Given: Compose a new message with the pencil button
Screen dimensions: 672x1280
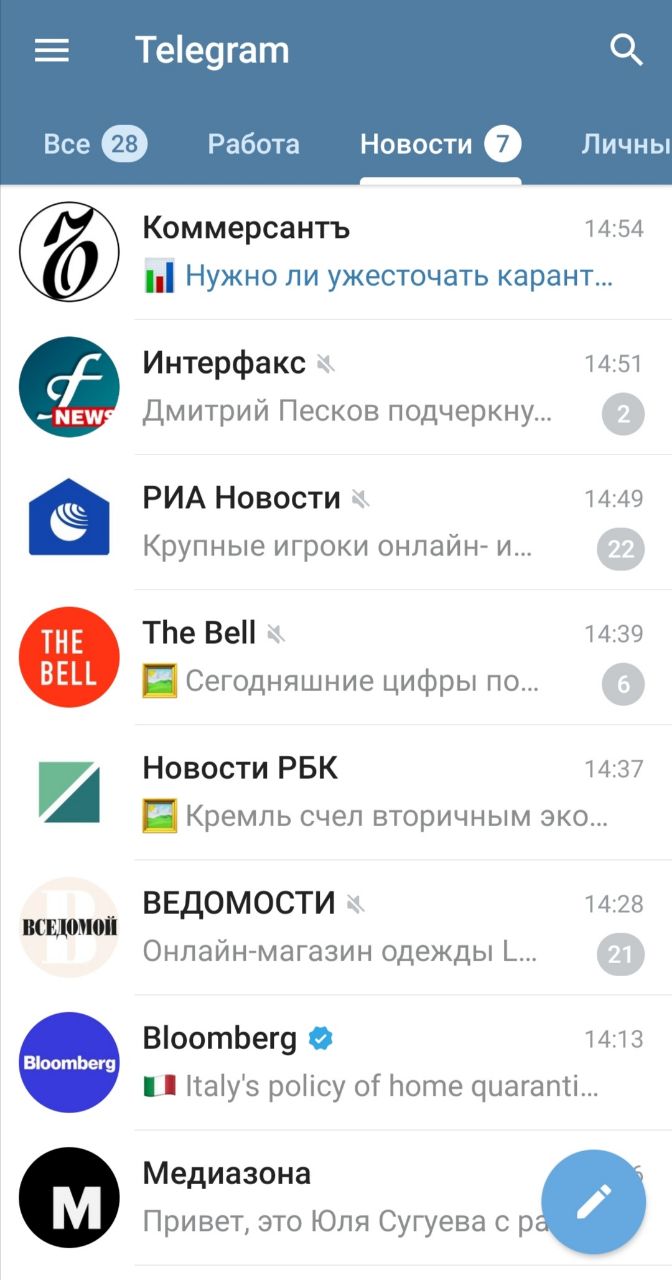Looking at the screenshot, I should [593, 1202].
